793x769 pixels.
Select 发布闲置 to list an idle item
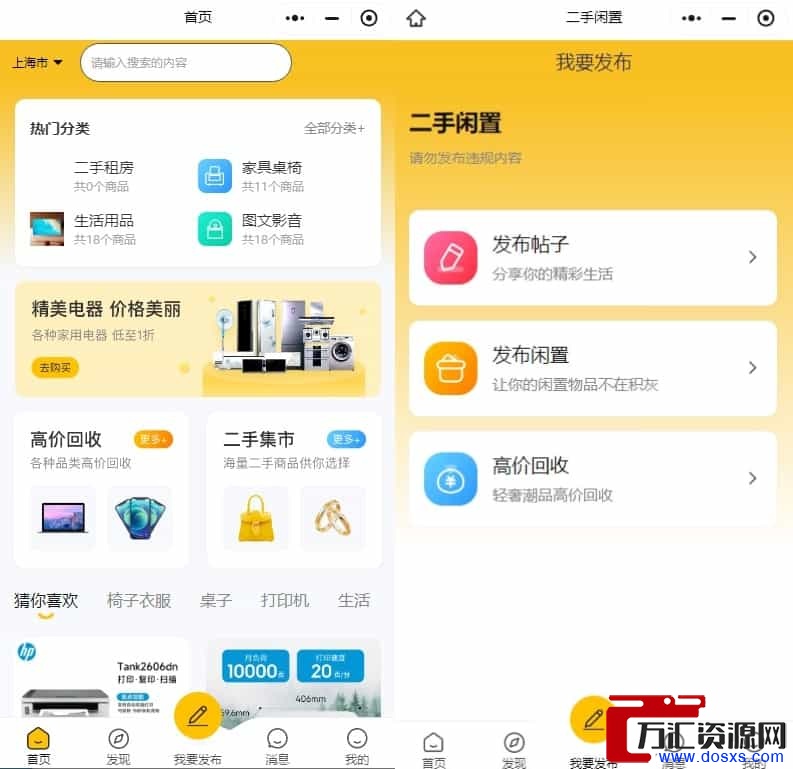592,368
